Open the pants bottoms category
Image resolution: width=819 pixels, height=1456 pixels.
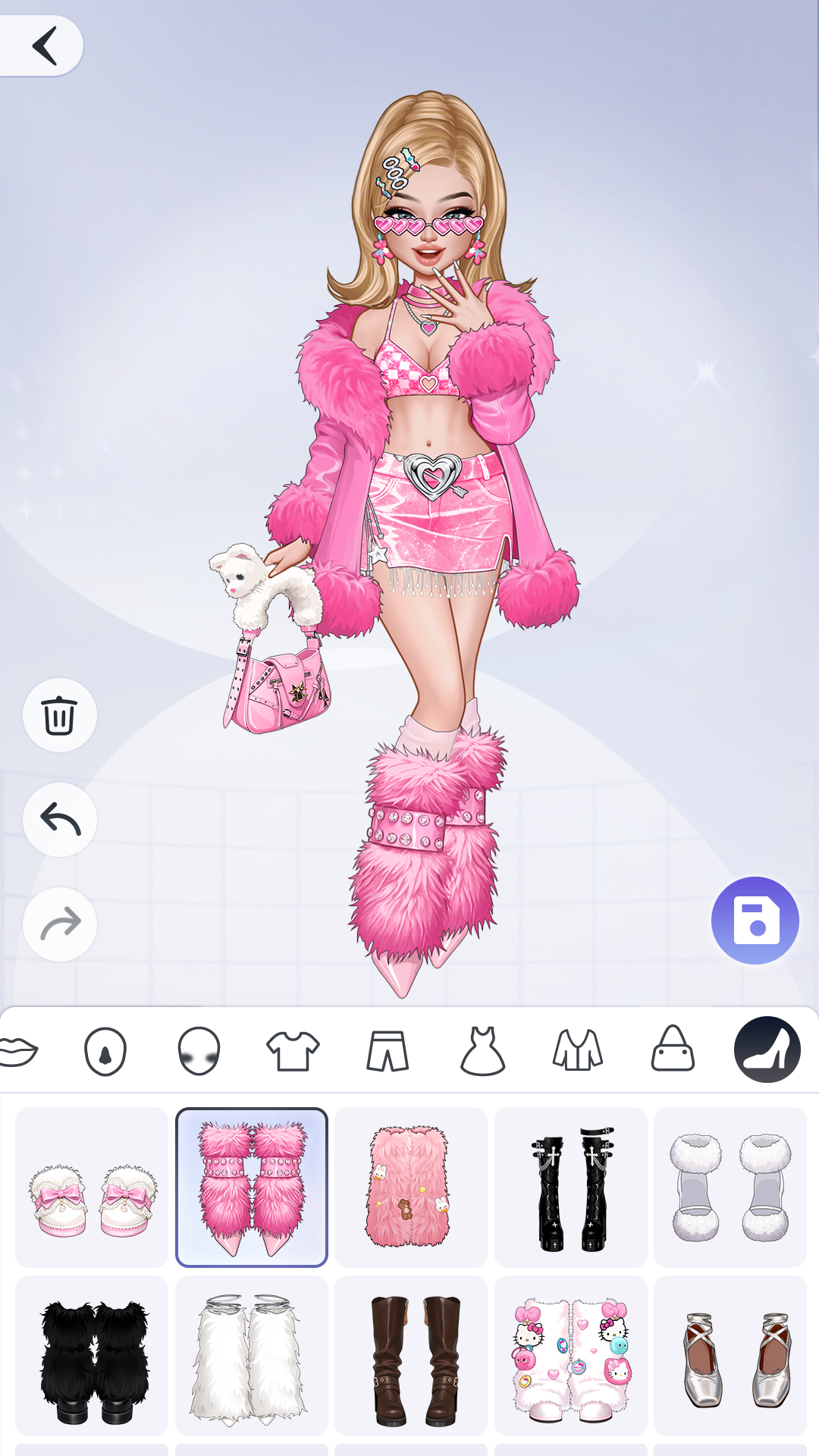click(388, 1051)
